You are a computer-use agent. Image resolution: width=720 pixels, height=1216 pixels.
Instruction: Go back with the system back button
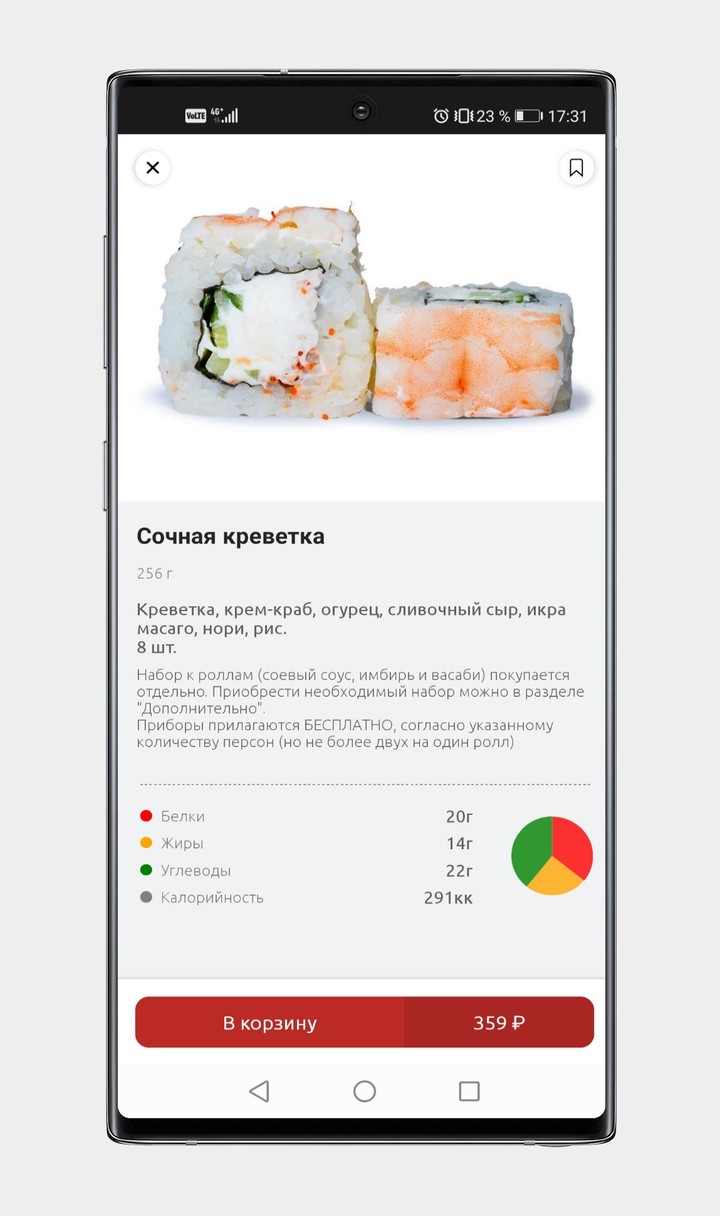tap(259, 1091)
